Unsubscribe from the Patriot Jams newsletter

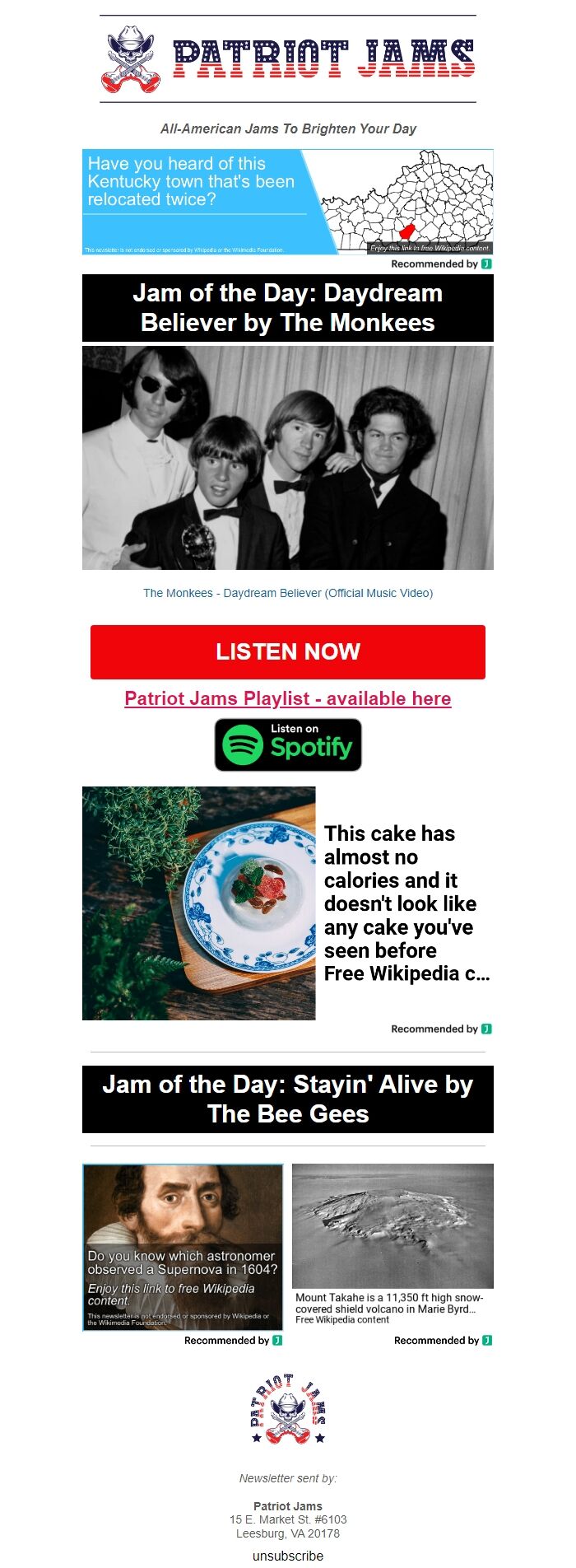[x=287, y=1555]
